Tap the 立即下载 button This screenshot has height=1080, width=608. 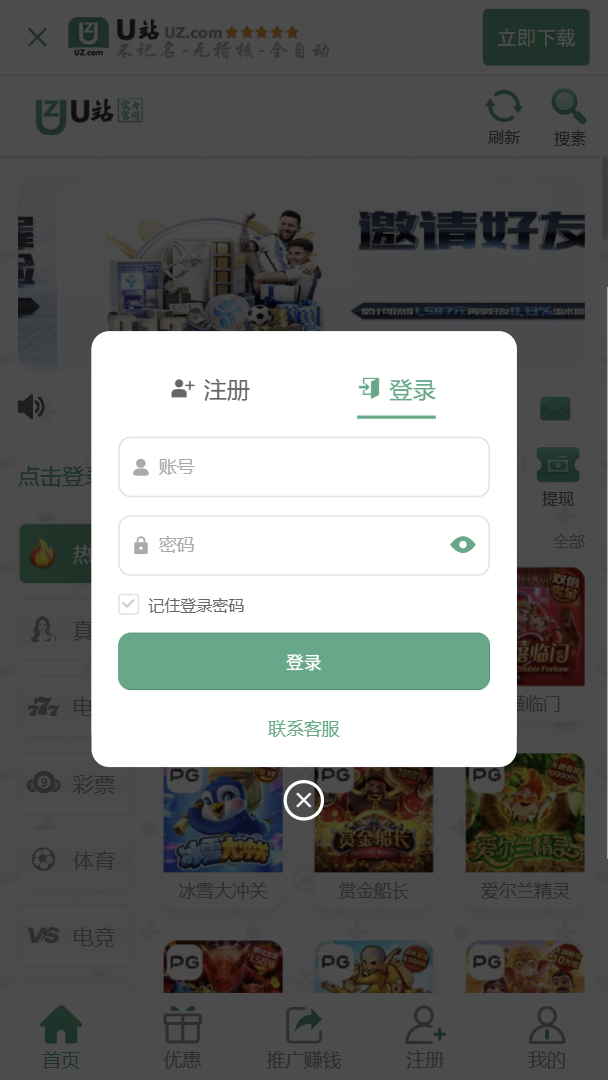(x=536, y=38)
